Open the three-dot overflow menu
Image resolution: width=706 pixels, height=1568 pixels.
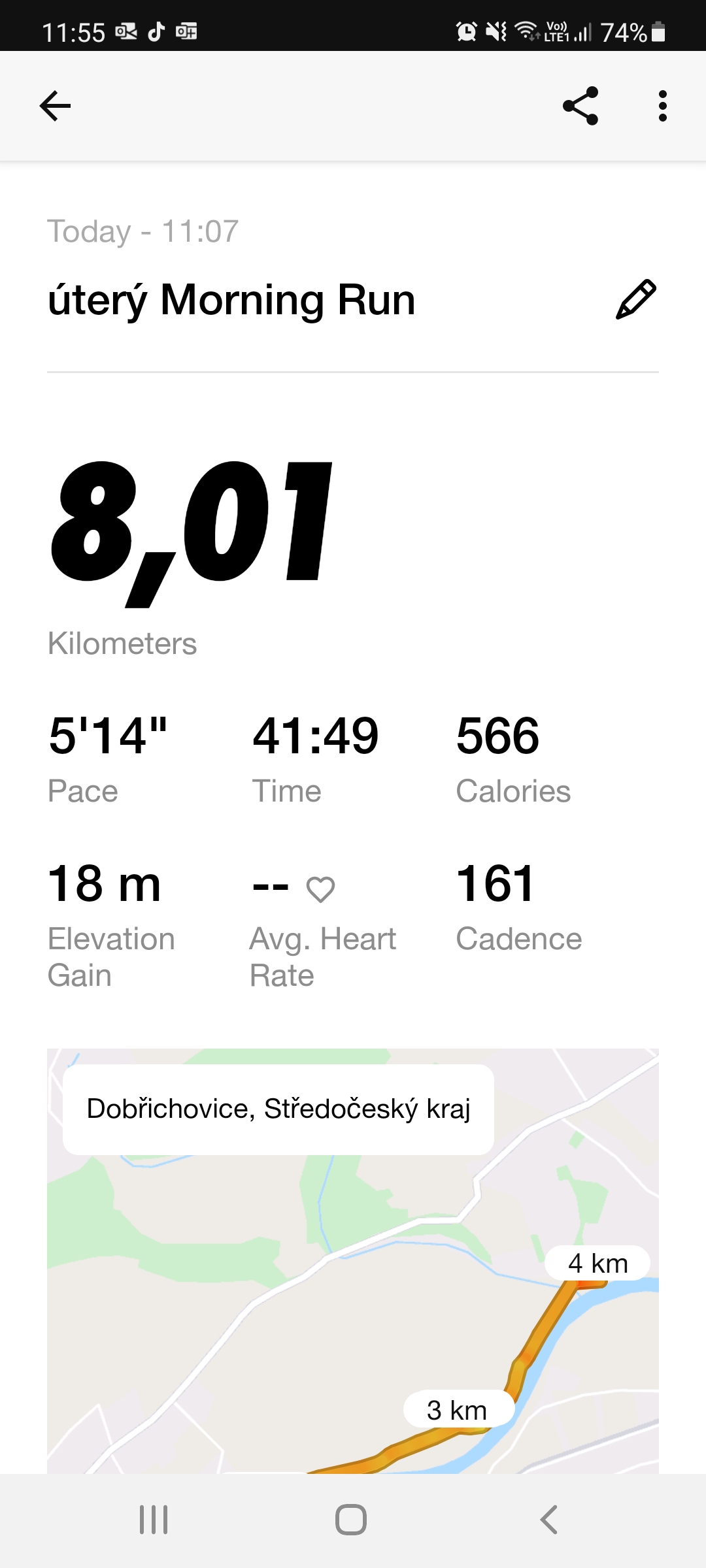click(x=663, y=106)
